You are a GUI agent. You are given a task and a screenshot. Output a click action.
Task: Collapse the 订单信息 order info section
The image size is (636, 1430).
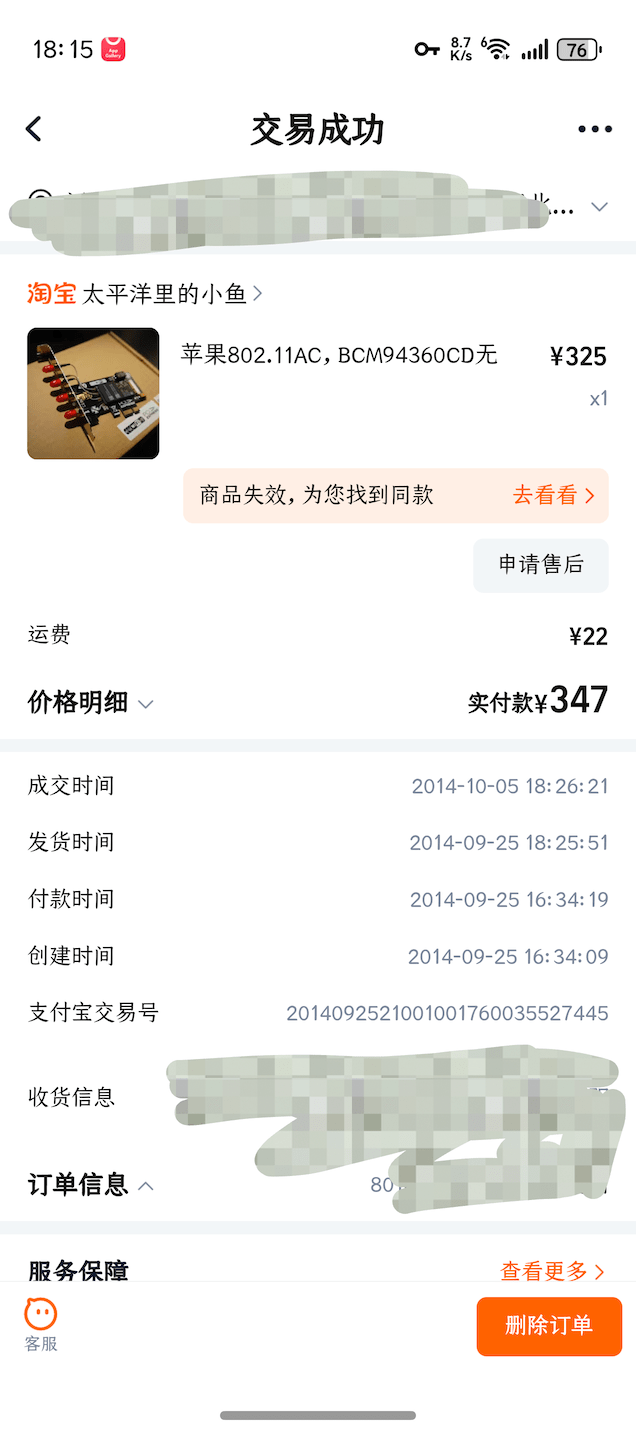coord(90,1186)
